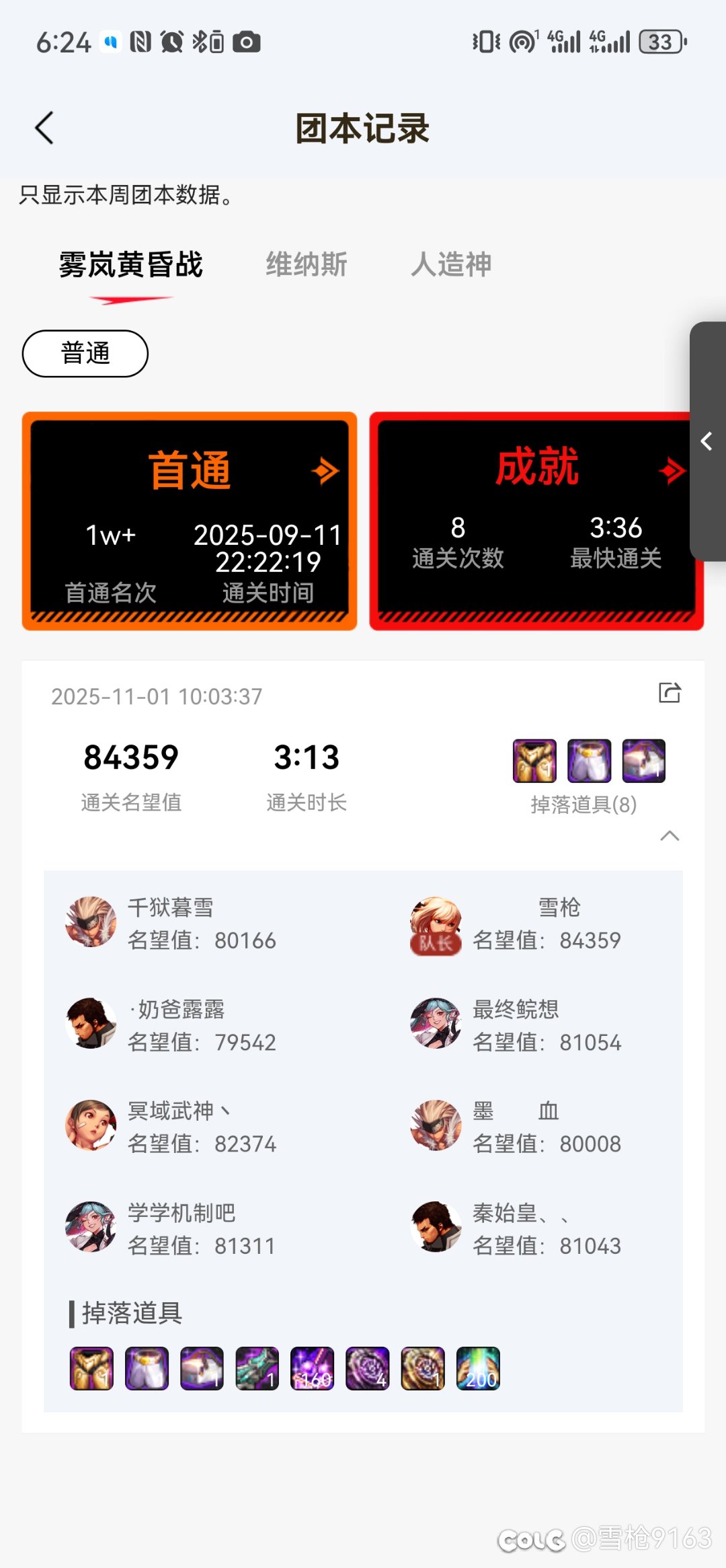Viewport: 726px width, 1568px height.
Task: View team member 千狱暮雪
Action: click(171, 922)
